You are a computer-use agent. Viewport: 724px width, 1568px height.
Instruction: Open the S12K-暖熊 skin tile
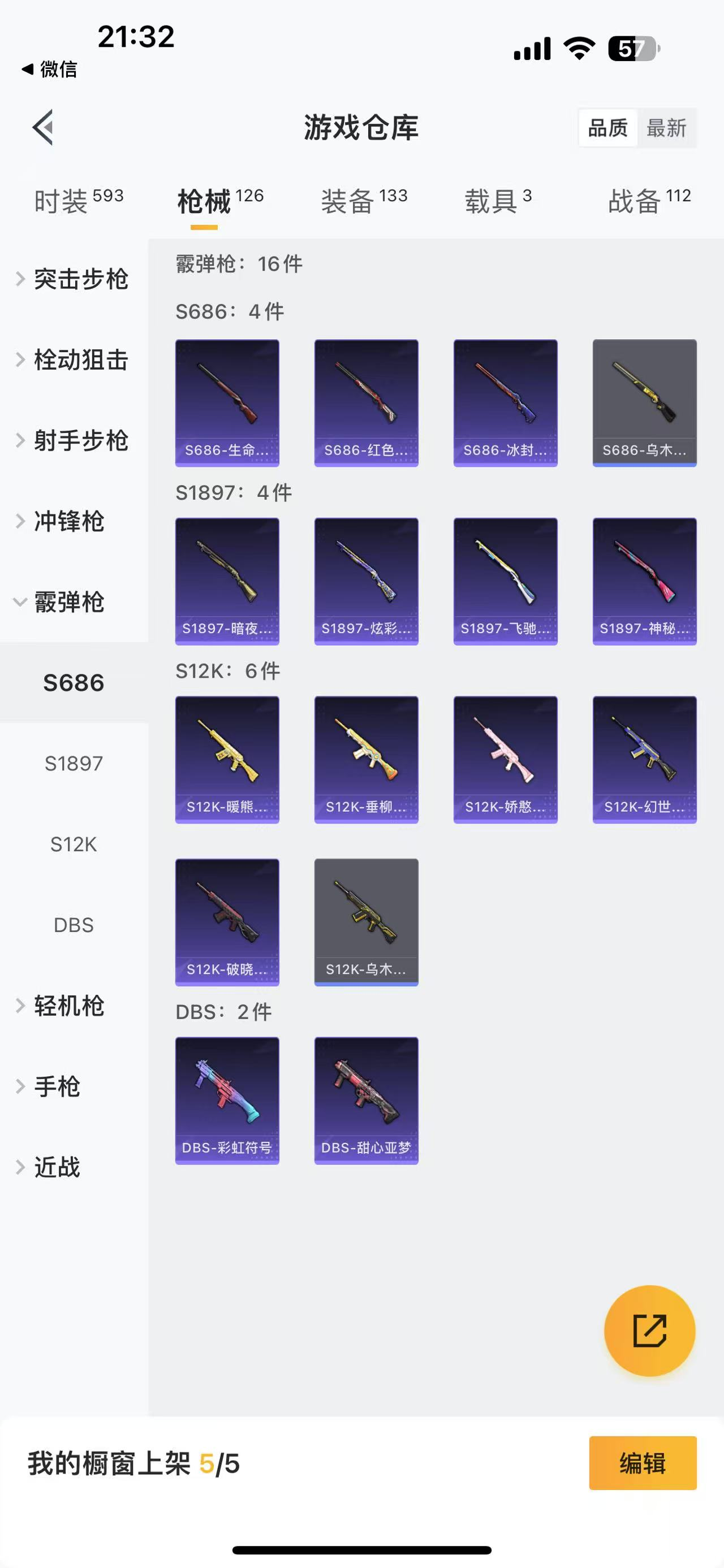tap(227, 760)
